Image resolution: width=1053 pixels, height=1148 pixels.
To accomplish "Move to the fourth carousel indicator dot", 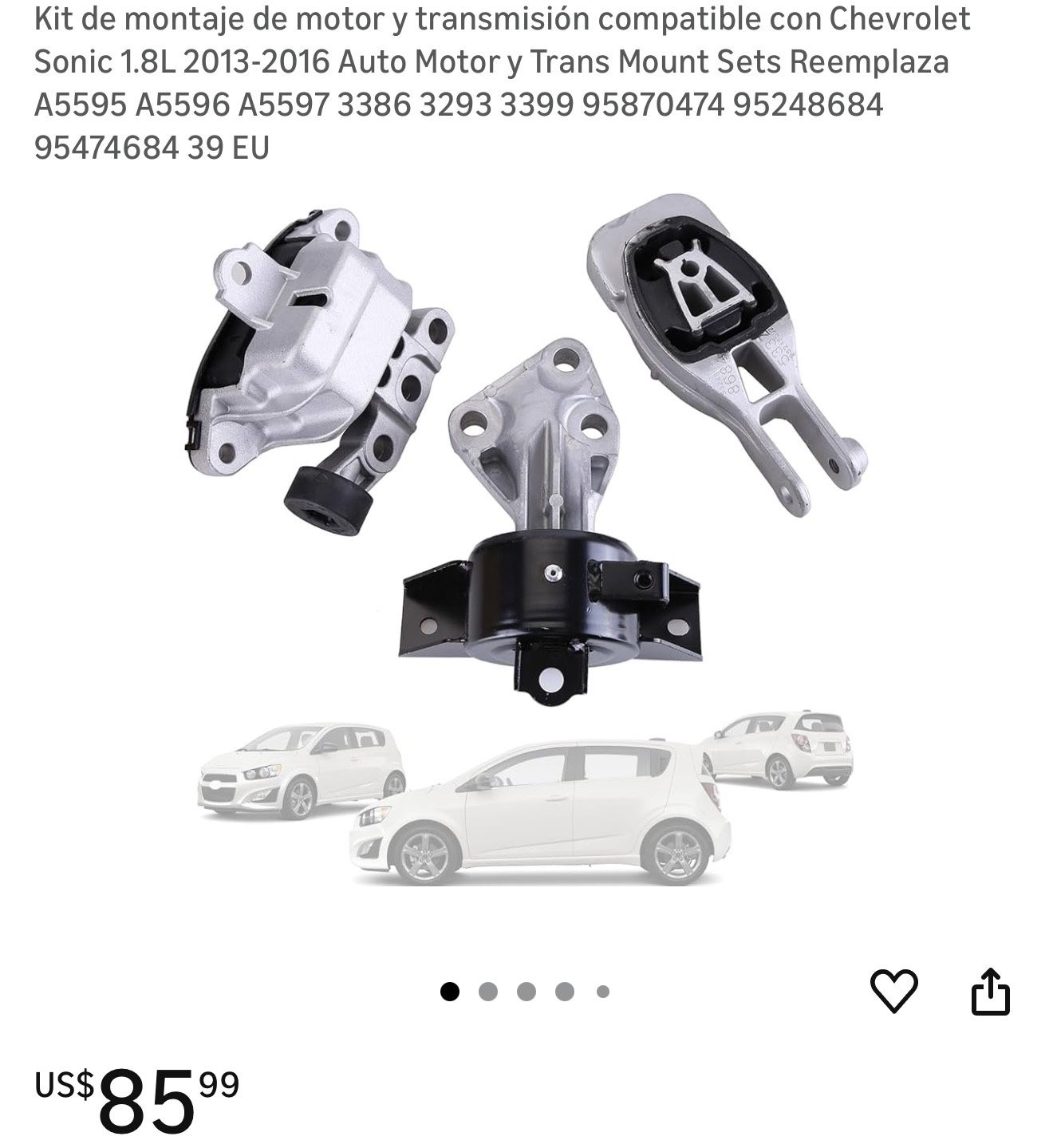I will click(564, 992).
